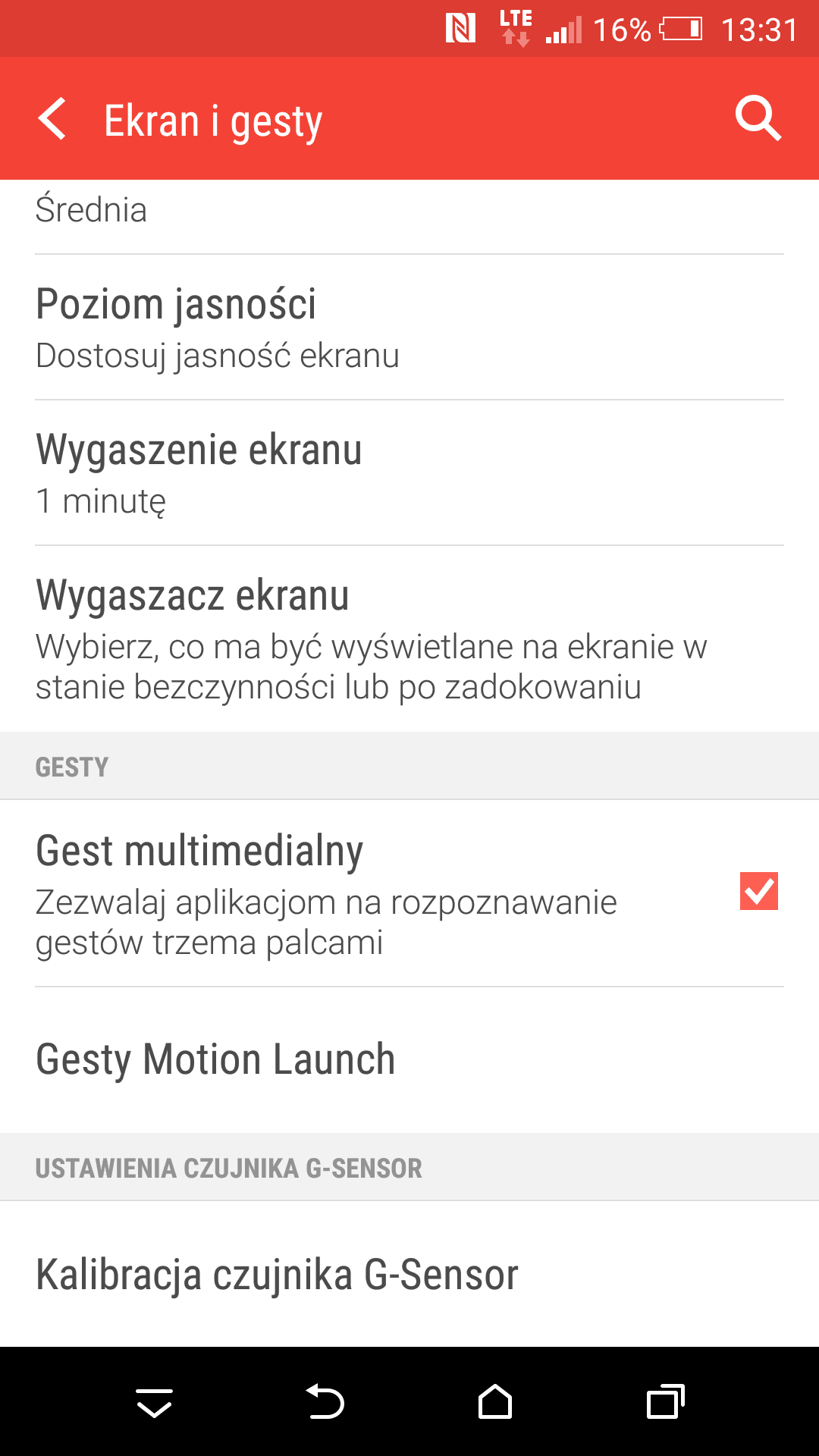Go back from Ekran i gesty
Image resolution: width=819 pixels, height=1456 pixels.
pos(52,119)
